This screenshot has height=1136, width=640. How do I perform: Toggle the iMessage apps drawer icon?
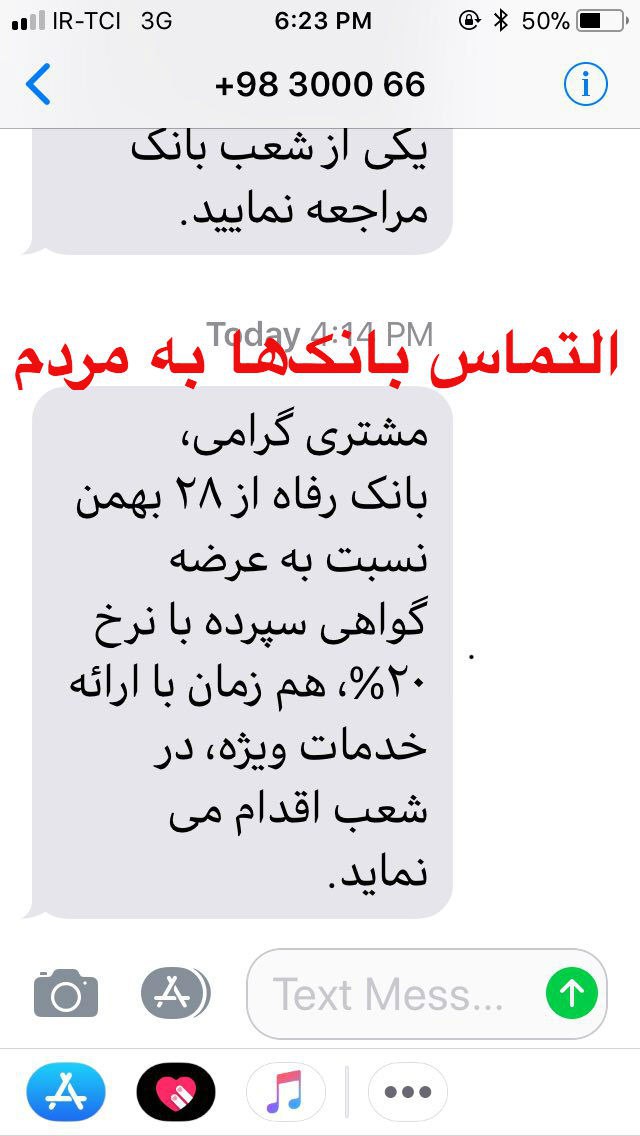point(174,993)
